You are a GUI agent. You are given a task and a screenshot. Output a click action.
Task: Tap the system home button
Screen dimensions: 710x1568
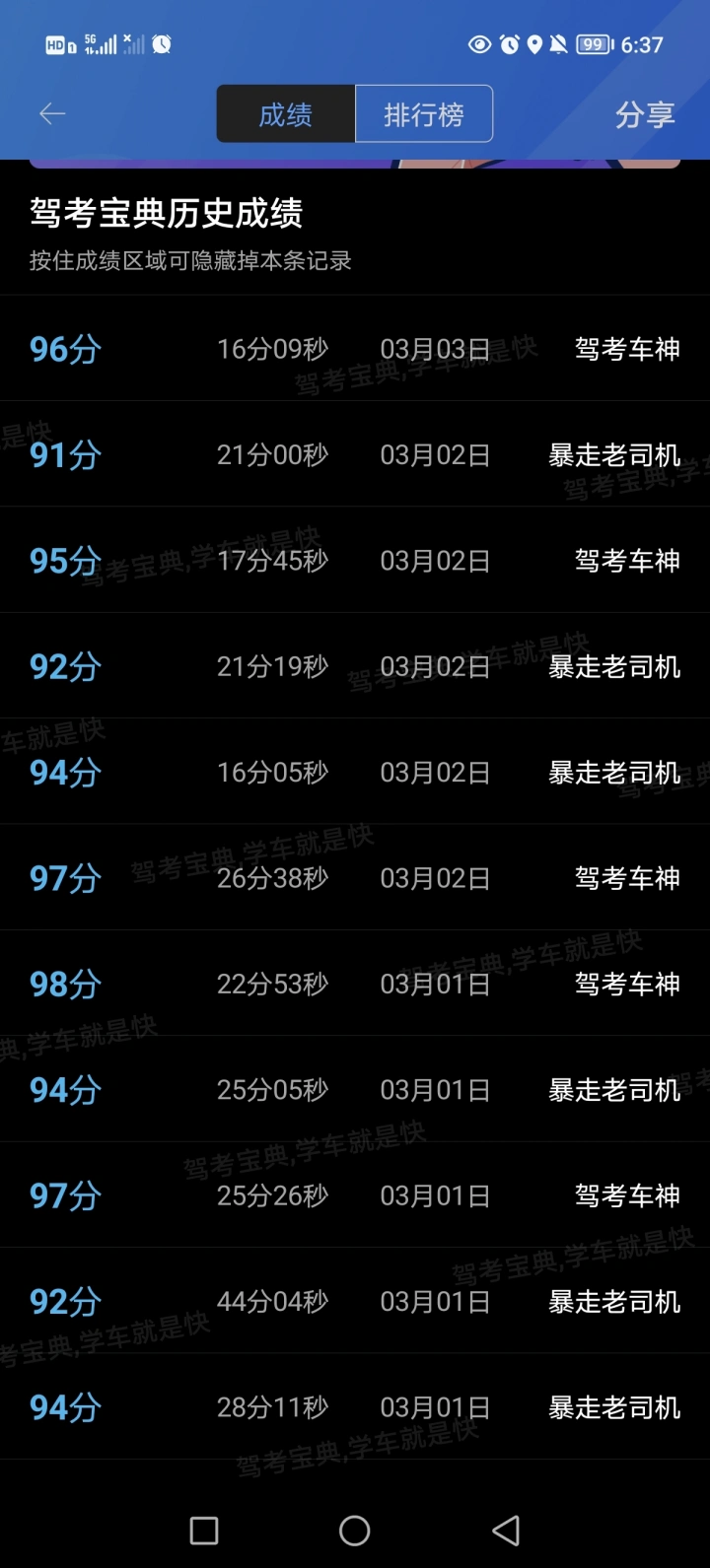(355, 1531)
